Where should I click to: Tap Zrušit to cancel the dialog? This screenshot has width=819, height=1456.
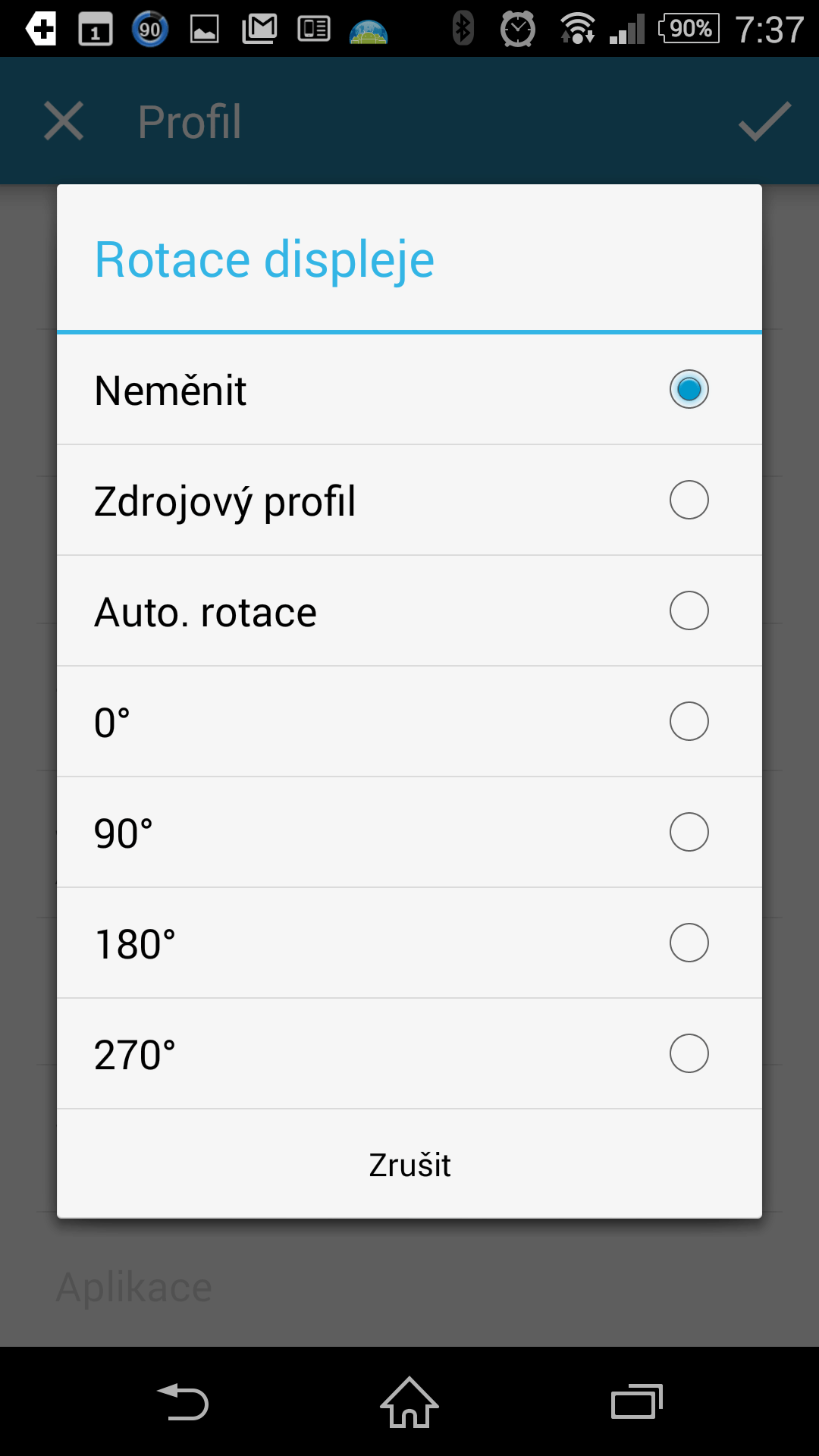pos(409,1165)
